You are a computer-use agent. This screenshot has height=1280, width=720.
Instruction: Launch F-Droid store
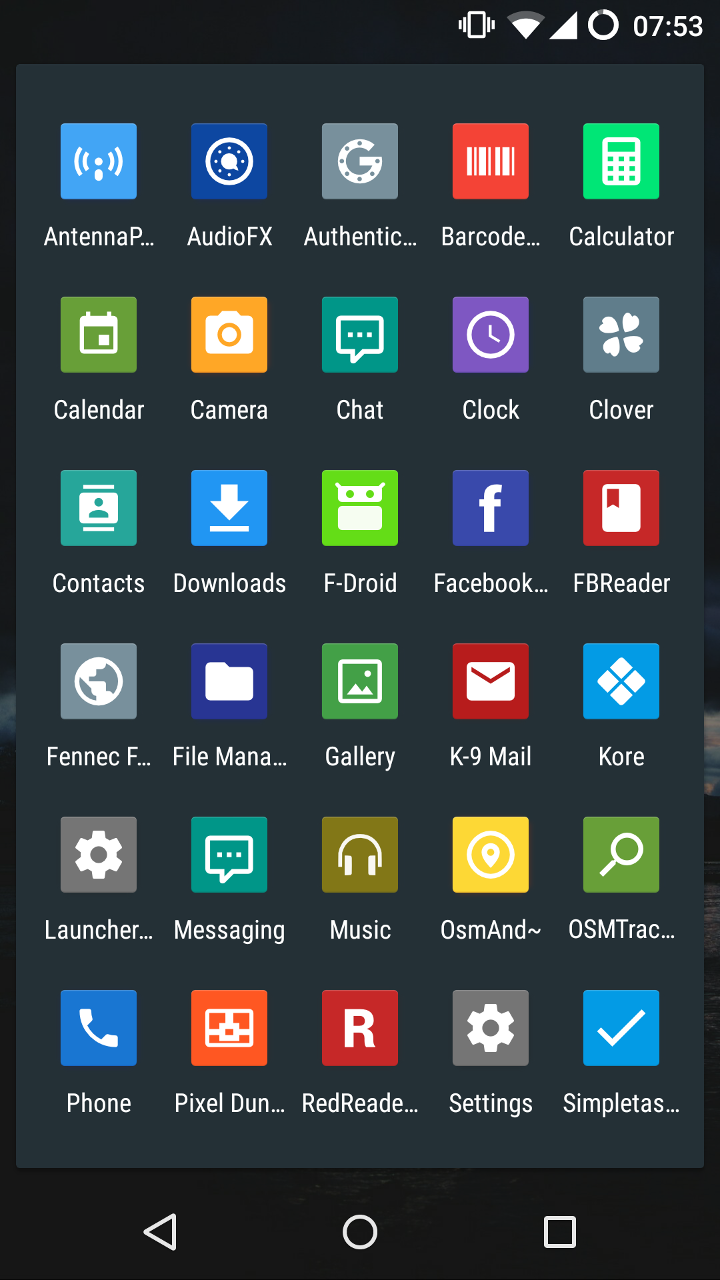[360, 508]
